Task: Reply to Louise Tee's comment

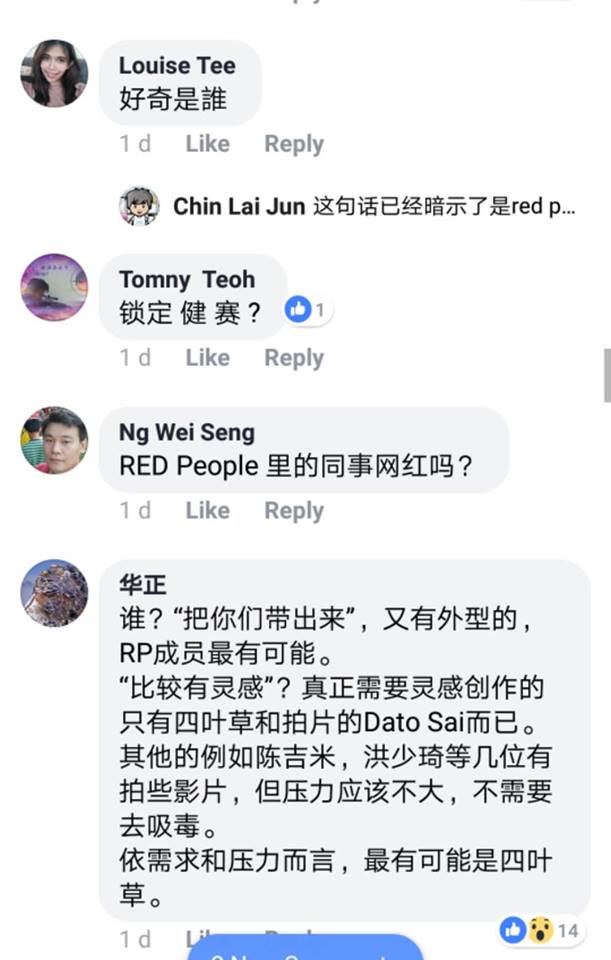Action: point(293,144)
